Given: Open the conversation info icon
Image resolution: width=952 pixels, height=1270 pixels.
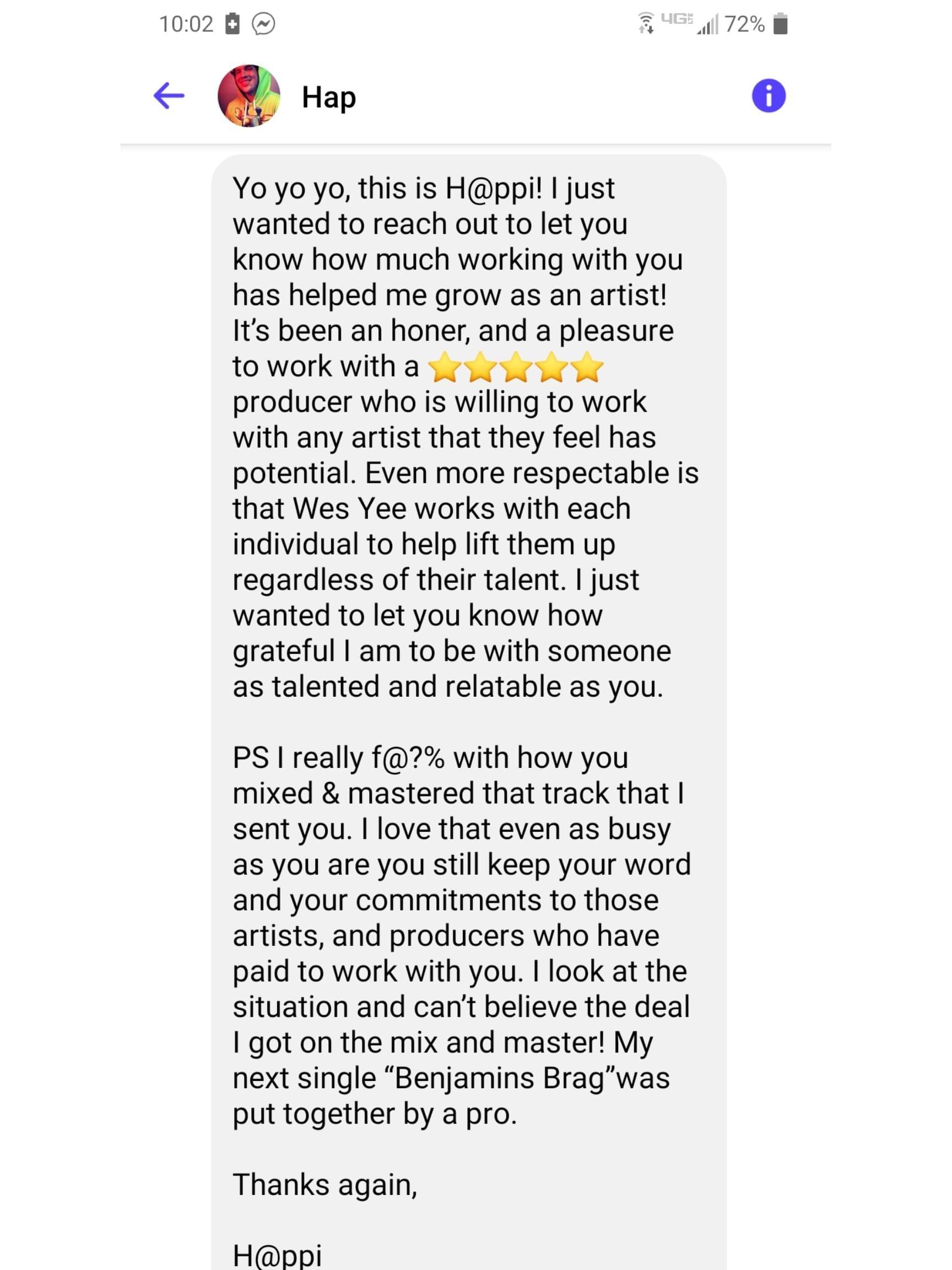Looking at the screenshot, I should click(x=769, y=95).
